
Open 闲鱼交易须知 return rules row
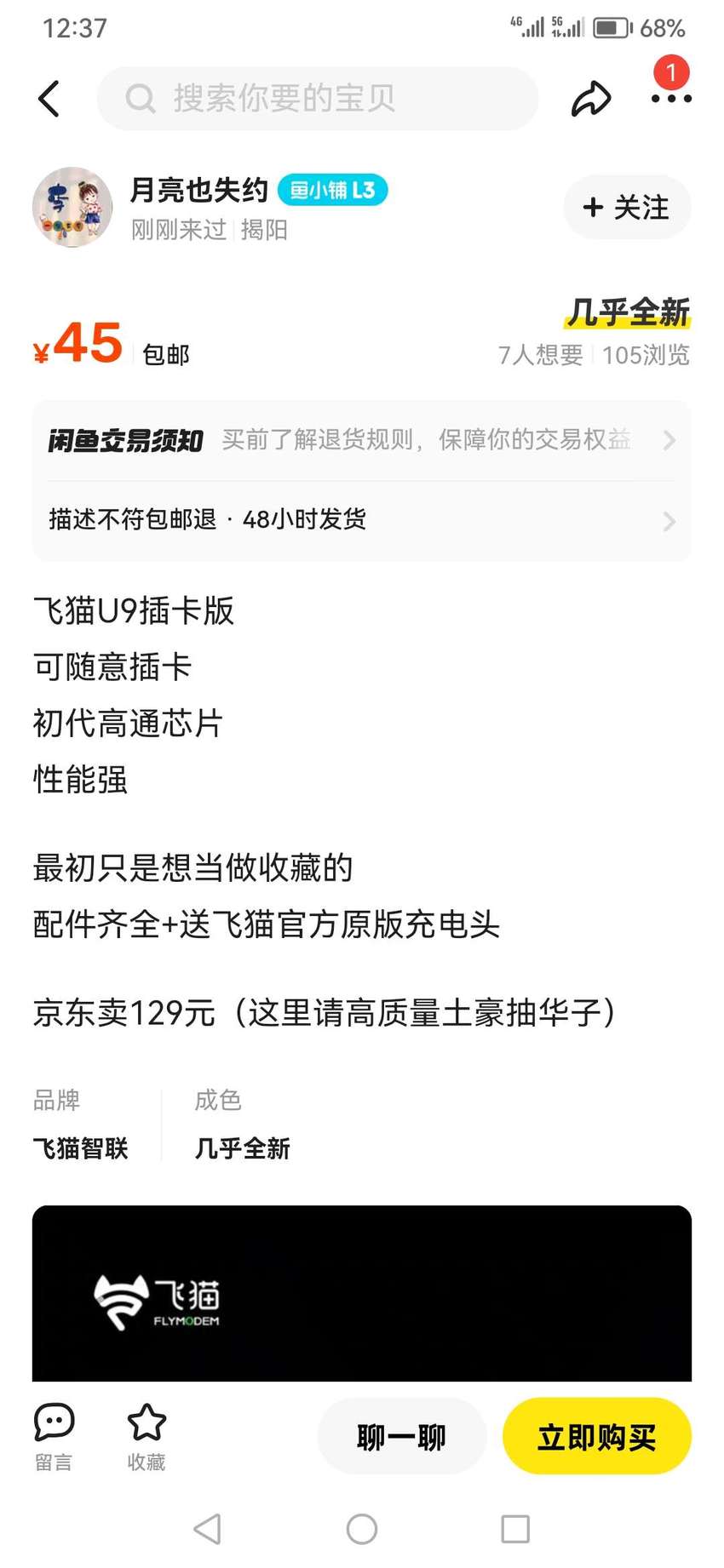point(362,440)
